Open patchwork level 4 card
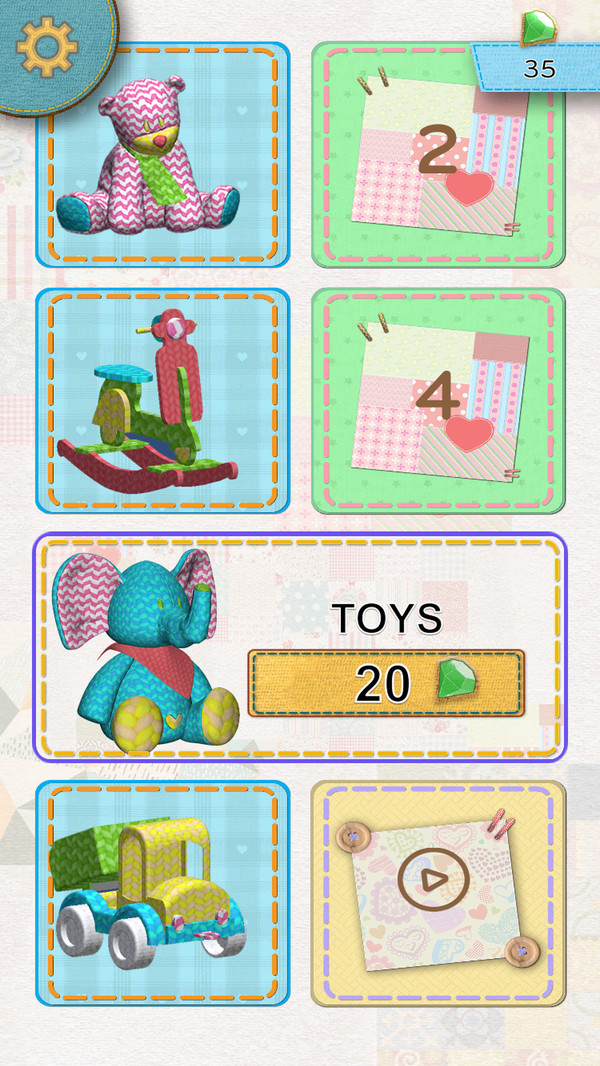The height and width of the screenshot is (1066, 600). tap(438, 402)
